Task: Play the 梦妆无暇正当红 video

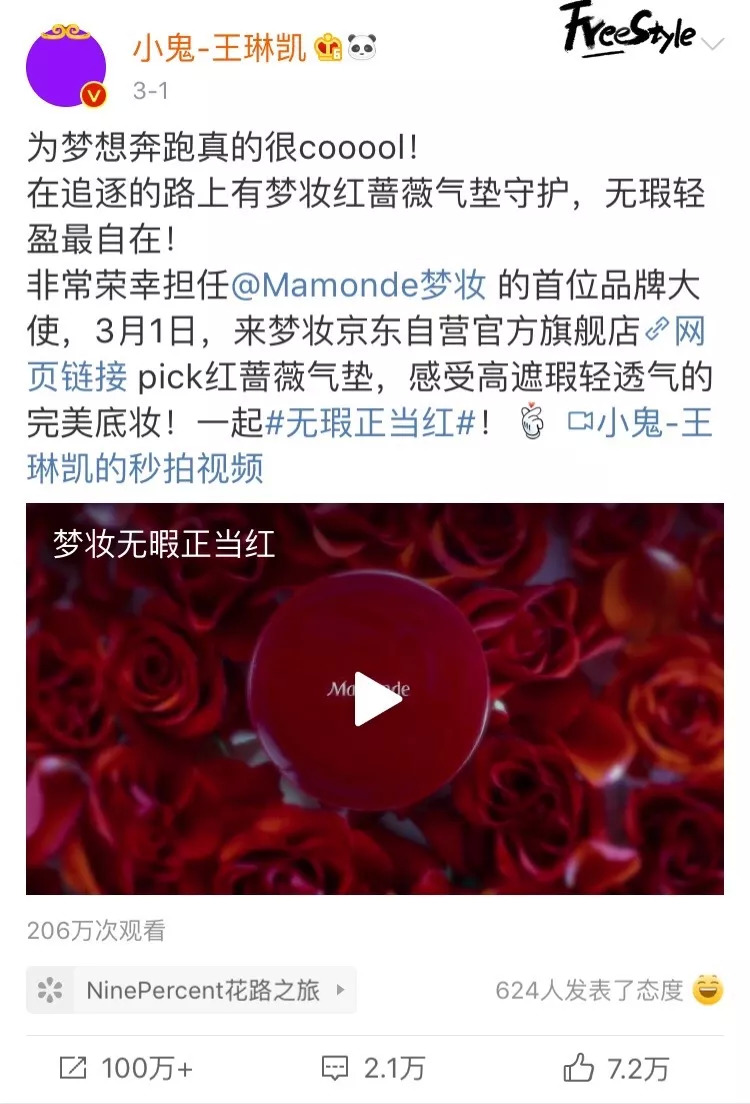Action: tap(375, 699)
